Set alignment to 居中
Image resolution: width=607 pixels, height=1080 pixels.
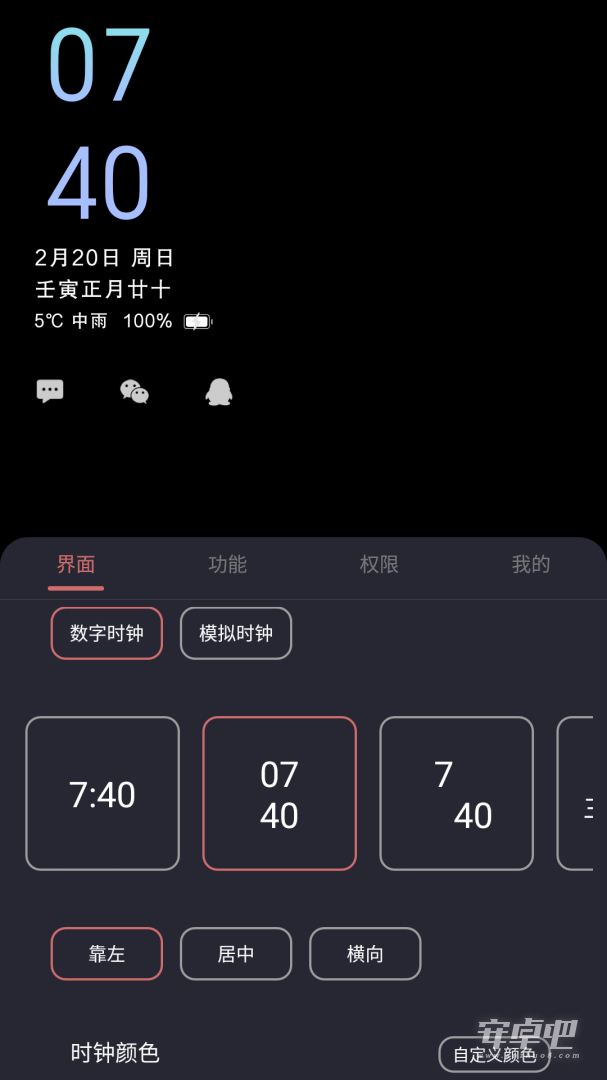[236, 954]
